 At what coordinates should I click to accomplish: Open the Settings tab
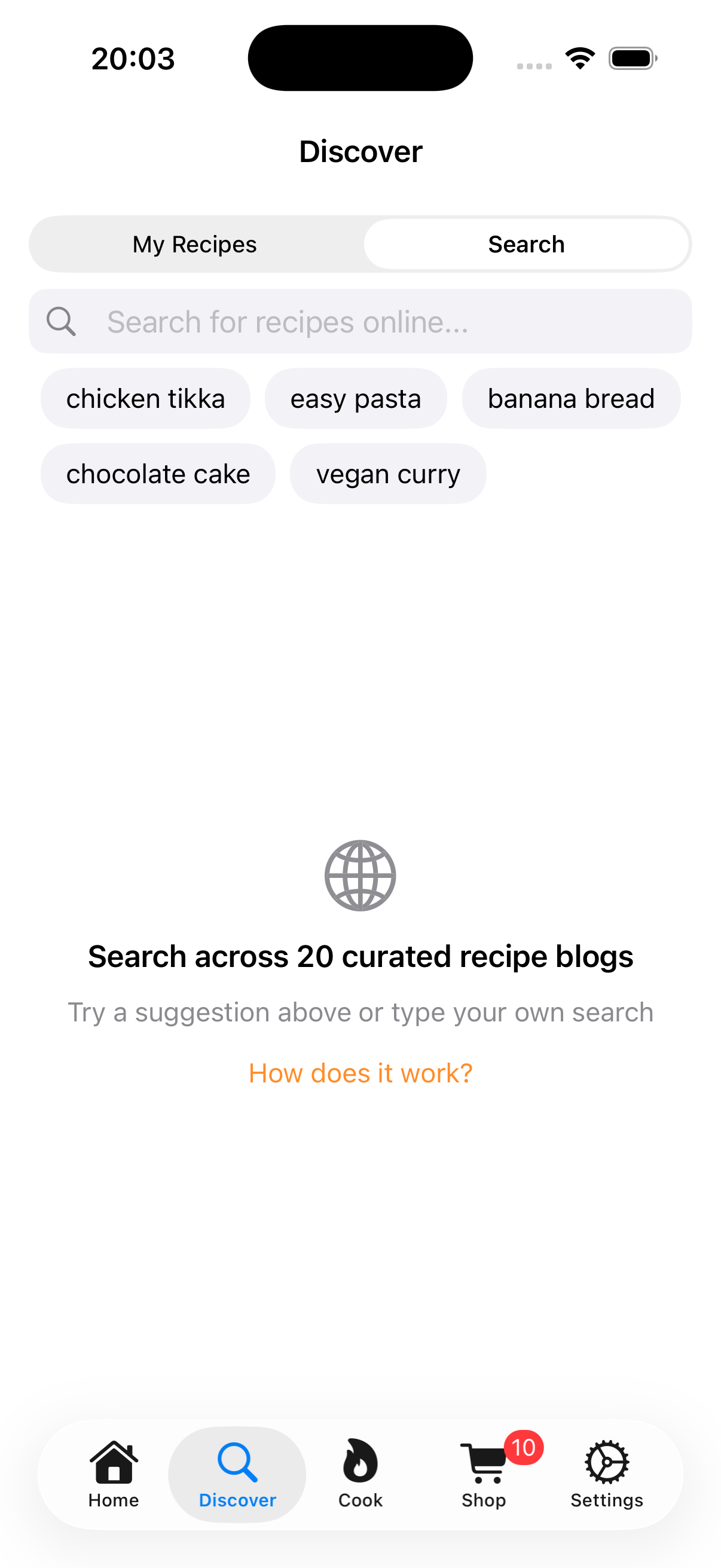tap(607, 1474)
